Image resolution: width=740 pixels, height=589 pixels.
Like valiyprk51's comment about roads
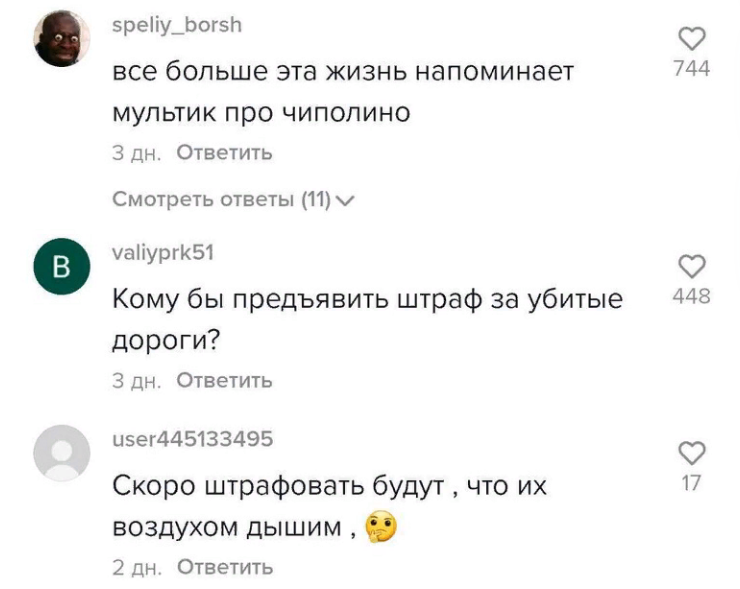coord(692,265)
